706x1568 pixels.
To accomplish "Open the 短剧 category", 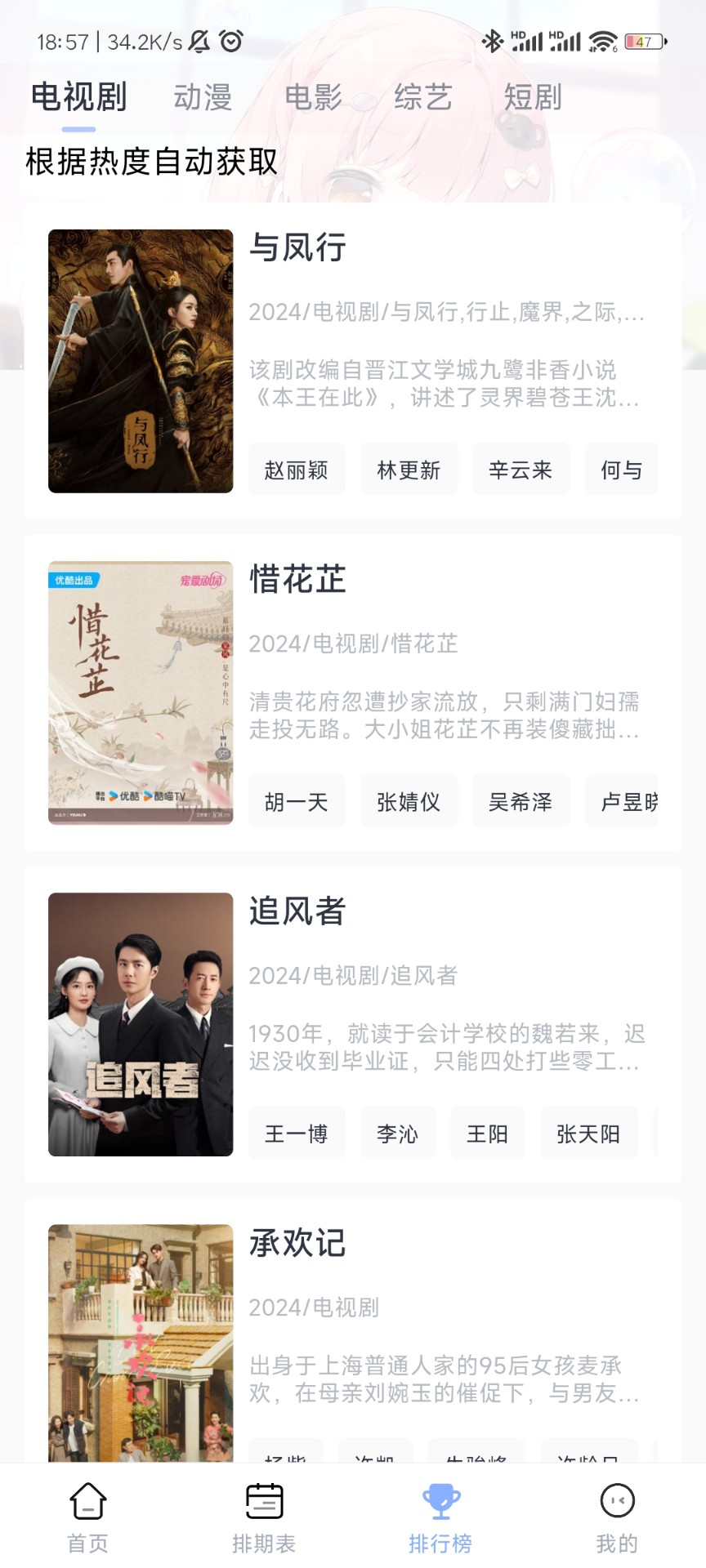I will (x=533, y=96).
